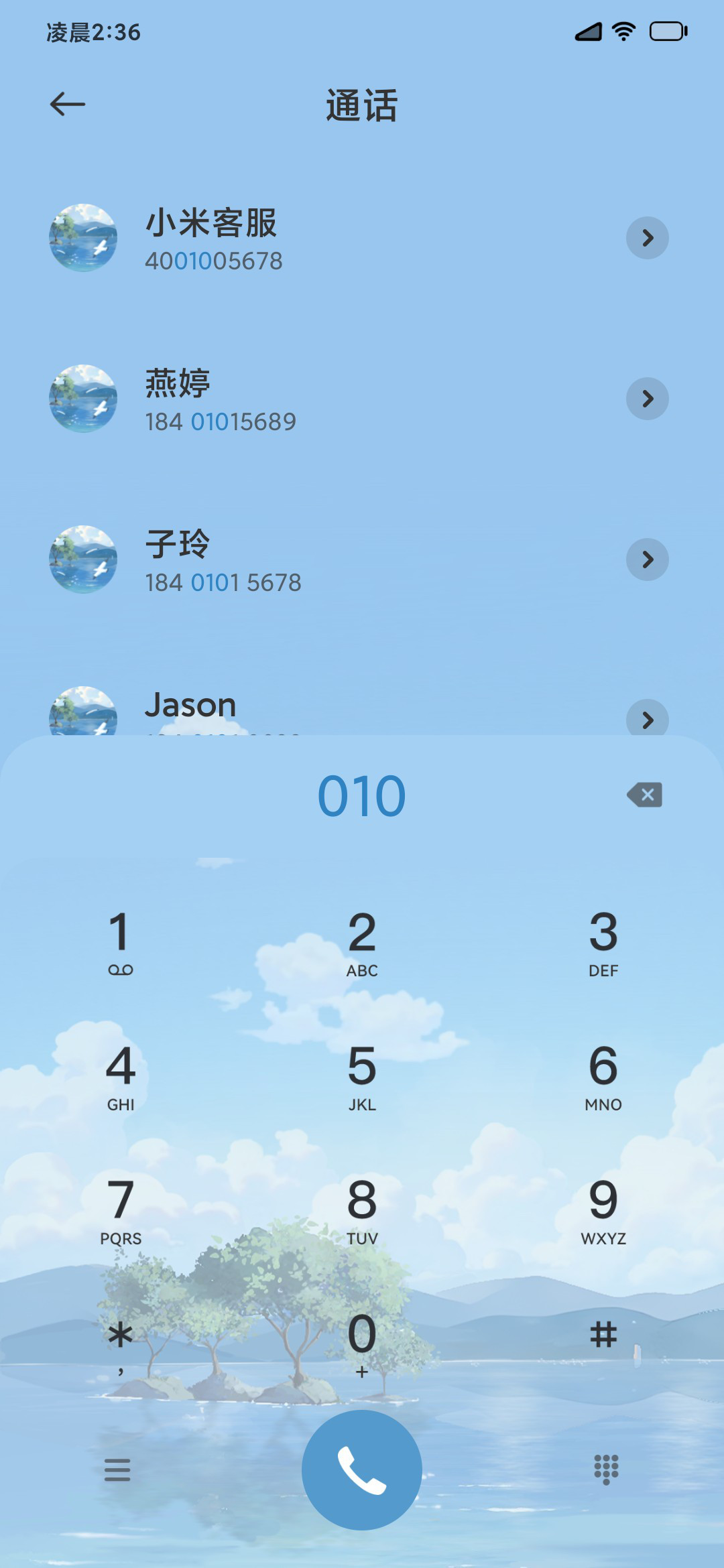Image resolution: width=724 pixels, height=1568 pixels.
Task: Tap the 9 WXYZ key
Action: pos(603,1210)
